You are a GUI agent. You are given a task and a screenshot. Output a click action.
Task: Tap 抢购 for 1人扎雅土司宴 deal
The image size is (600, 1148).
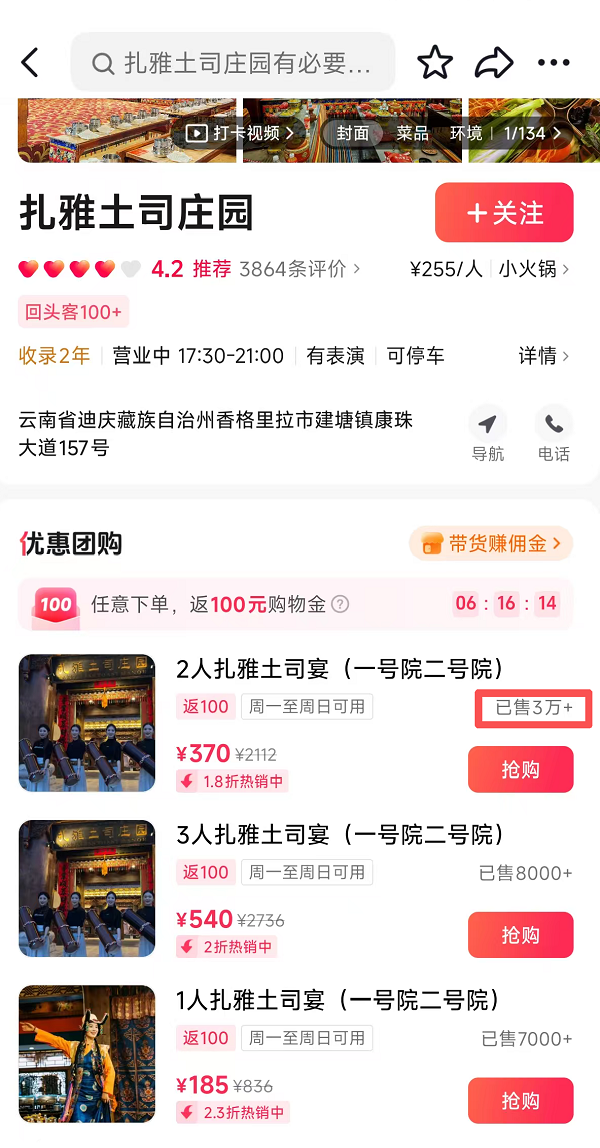[520, 1101]
